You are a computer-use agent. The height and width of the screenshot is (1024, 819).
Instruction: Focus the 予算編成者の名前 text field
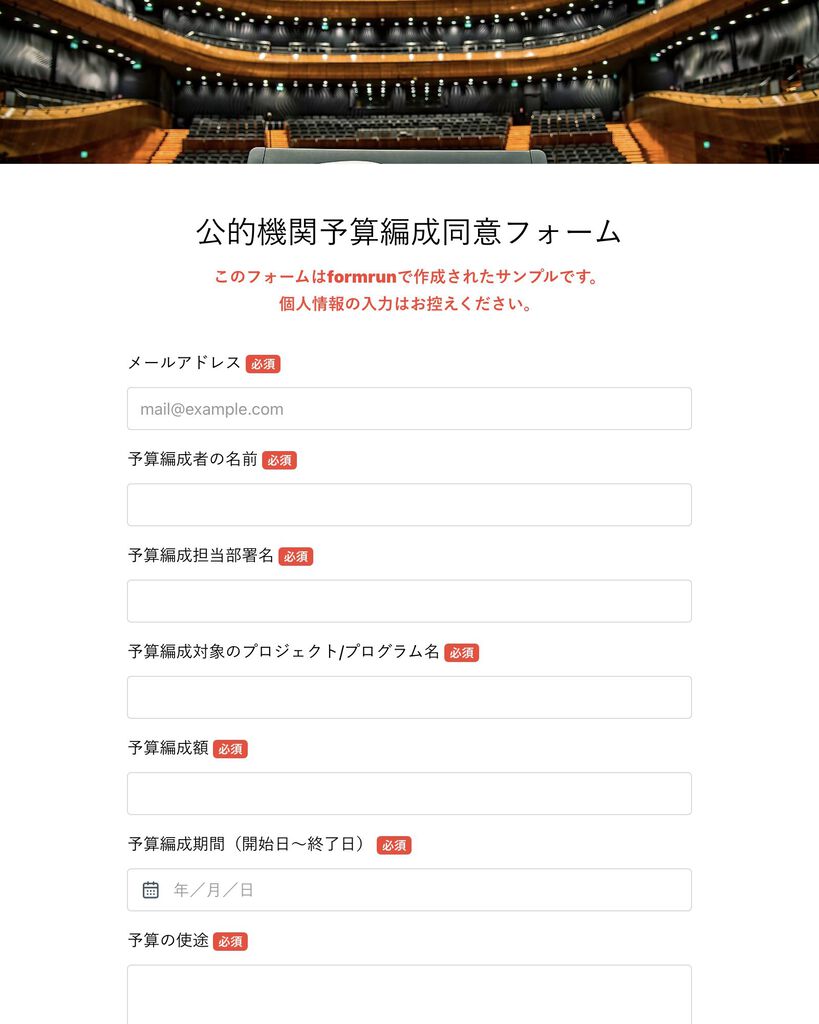tap(409, 505)
